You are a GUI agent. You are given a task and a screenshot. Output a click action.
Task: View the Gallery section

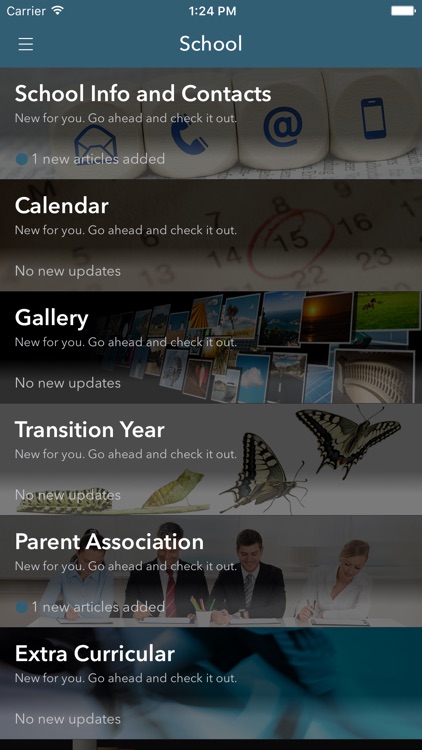(211, 347)
